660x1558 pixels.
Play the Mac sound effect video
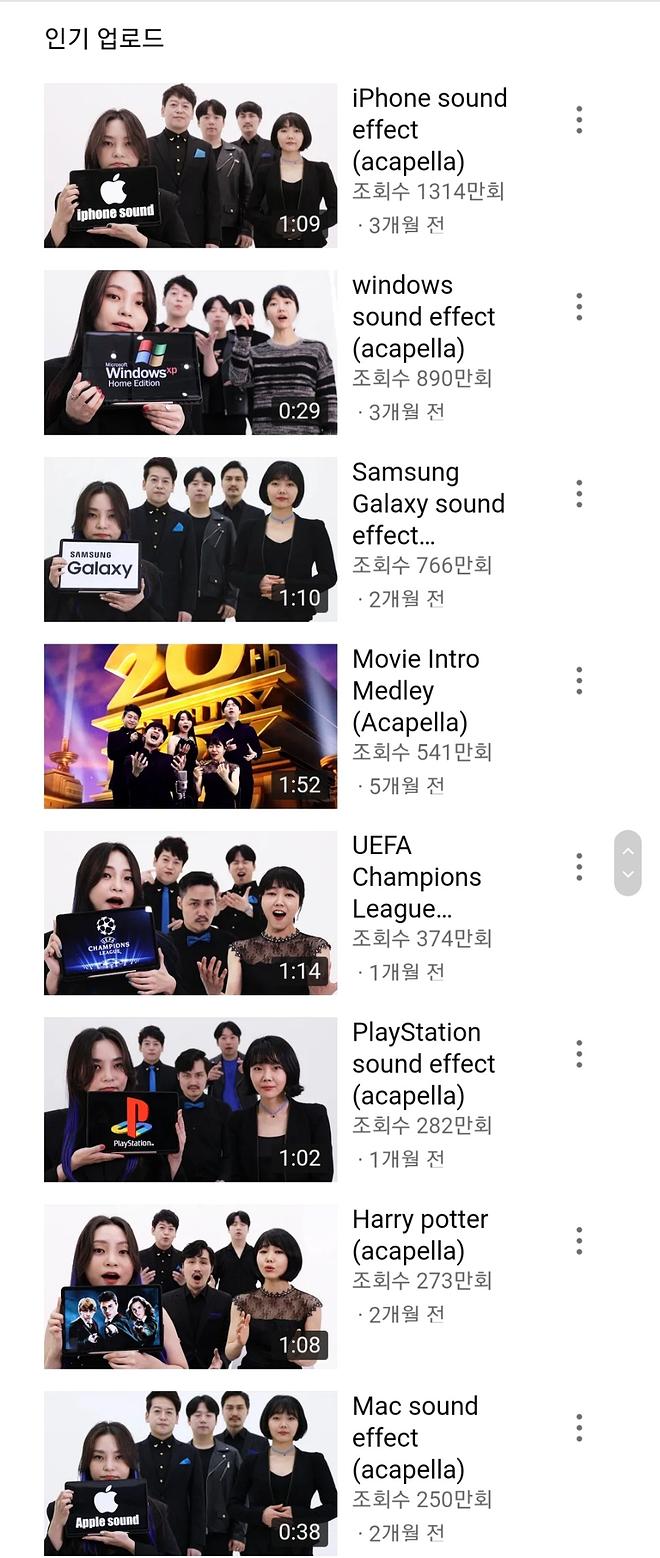pyautogui.click(x=190, y=1473)
